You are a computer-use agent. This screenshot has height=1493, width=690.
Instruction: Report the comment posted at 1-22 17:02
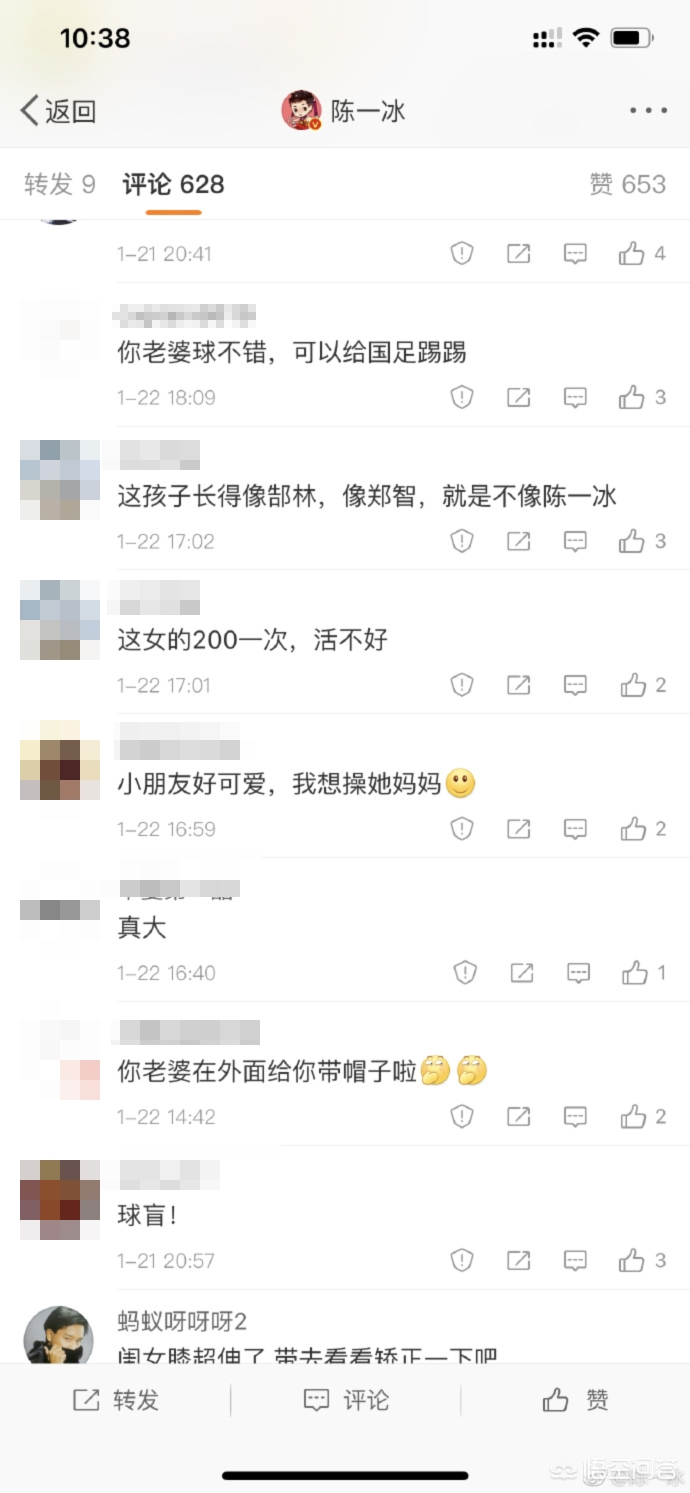point(461,541)
